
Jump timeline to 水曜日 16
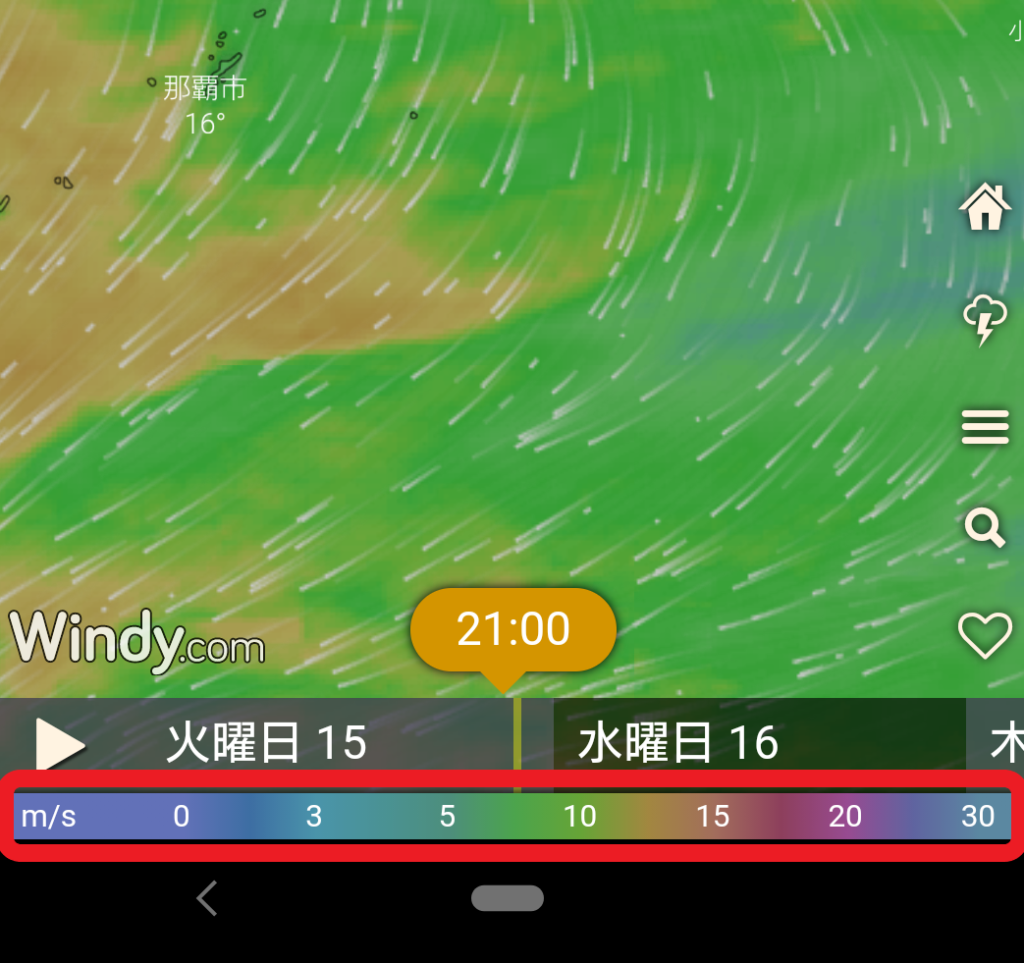coord(678,744)
